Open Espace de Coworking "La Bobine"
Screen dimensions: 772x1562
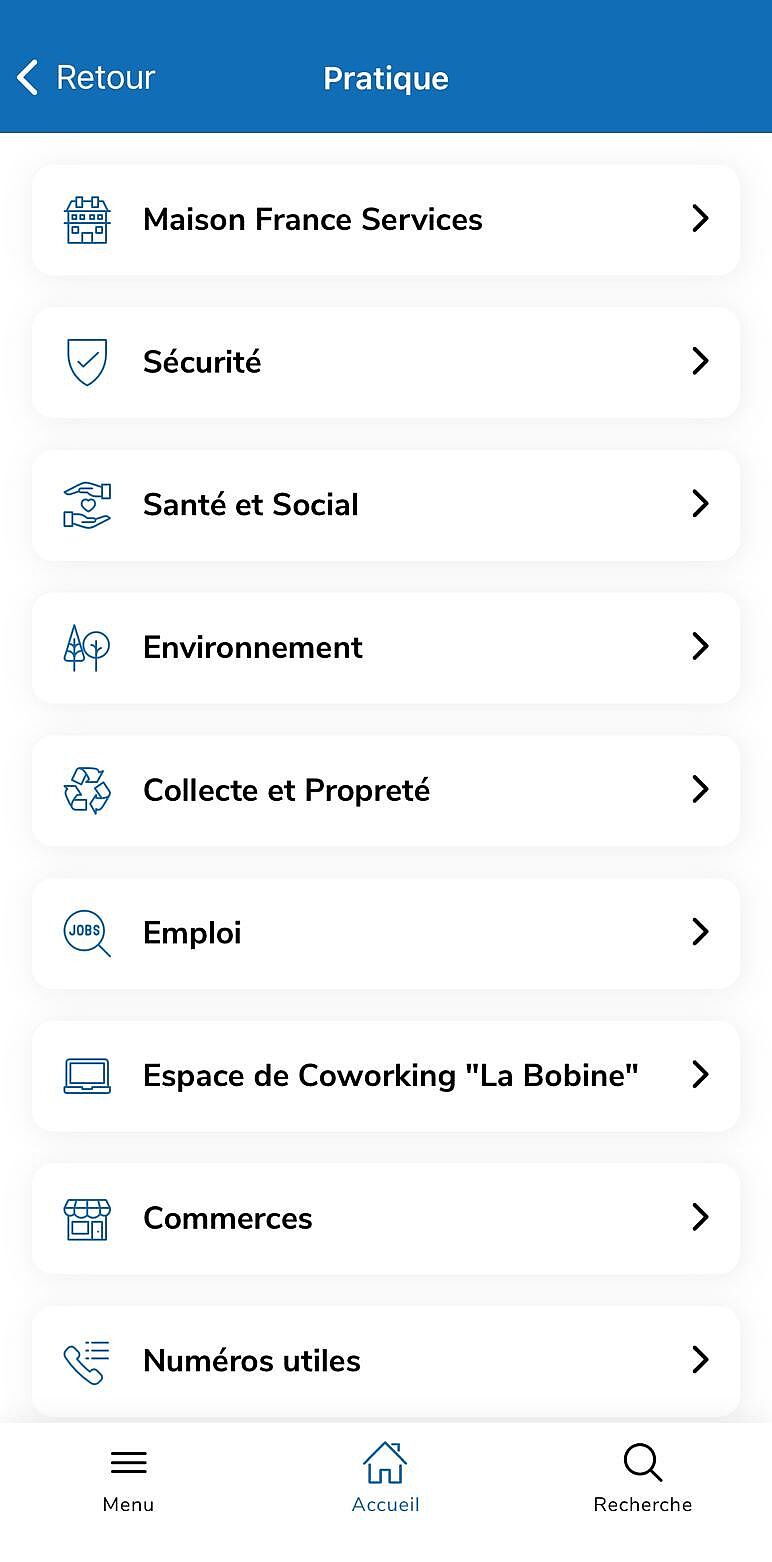click(386, 1076)
